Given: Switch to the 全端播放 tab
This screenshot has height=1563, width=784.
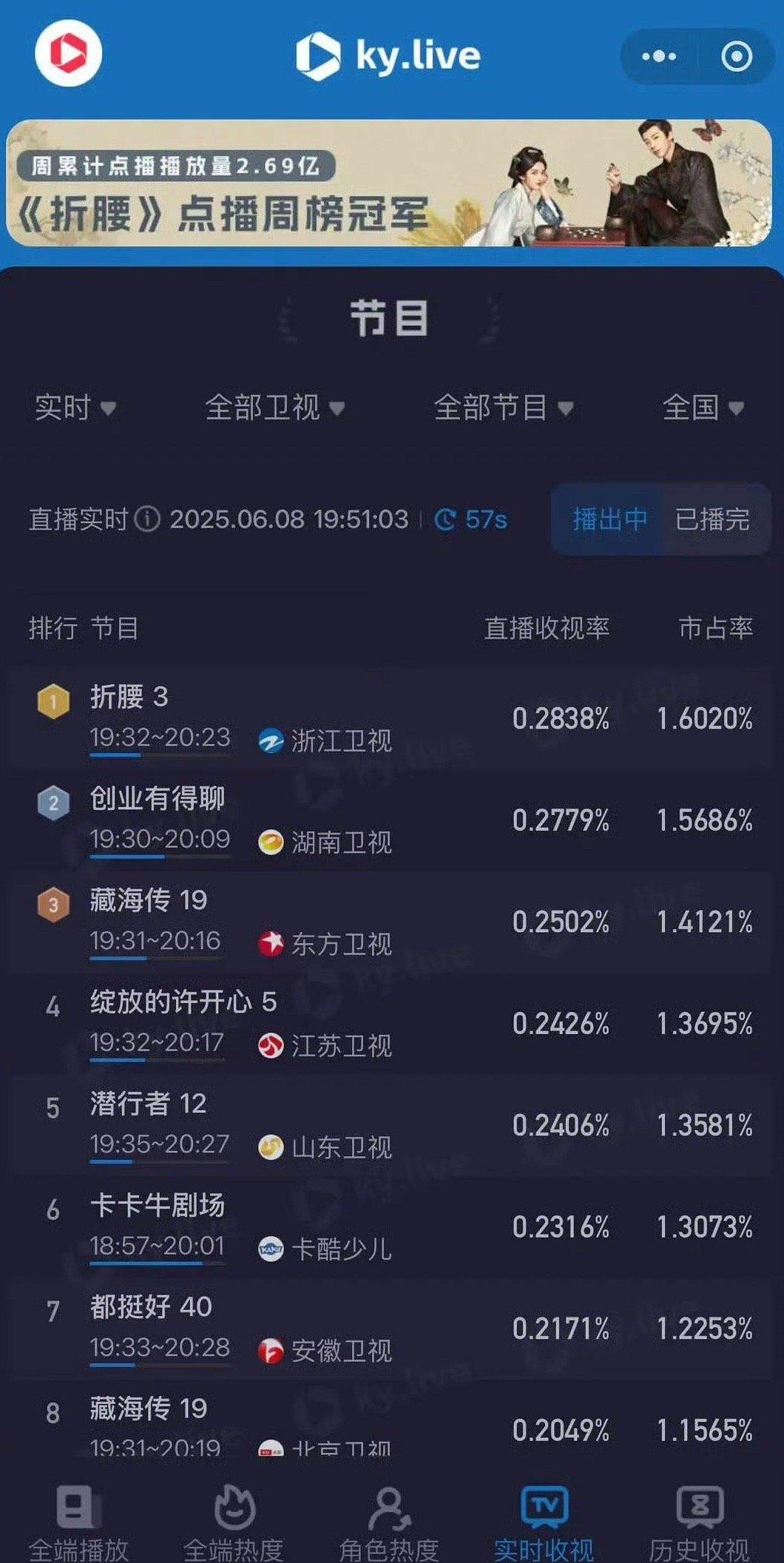Looking at the screenshot, I should tap(78, 1523).
